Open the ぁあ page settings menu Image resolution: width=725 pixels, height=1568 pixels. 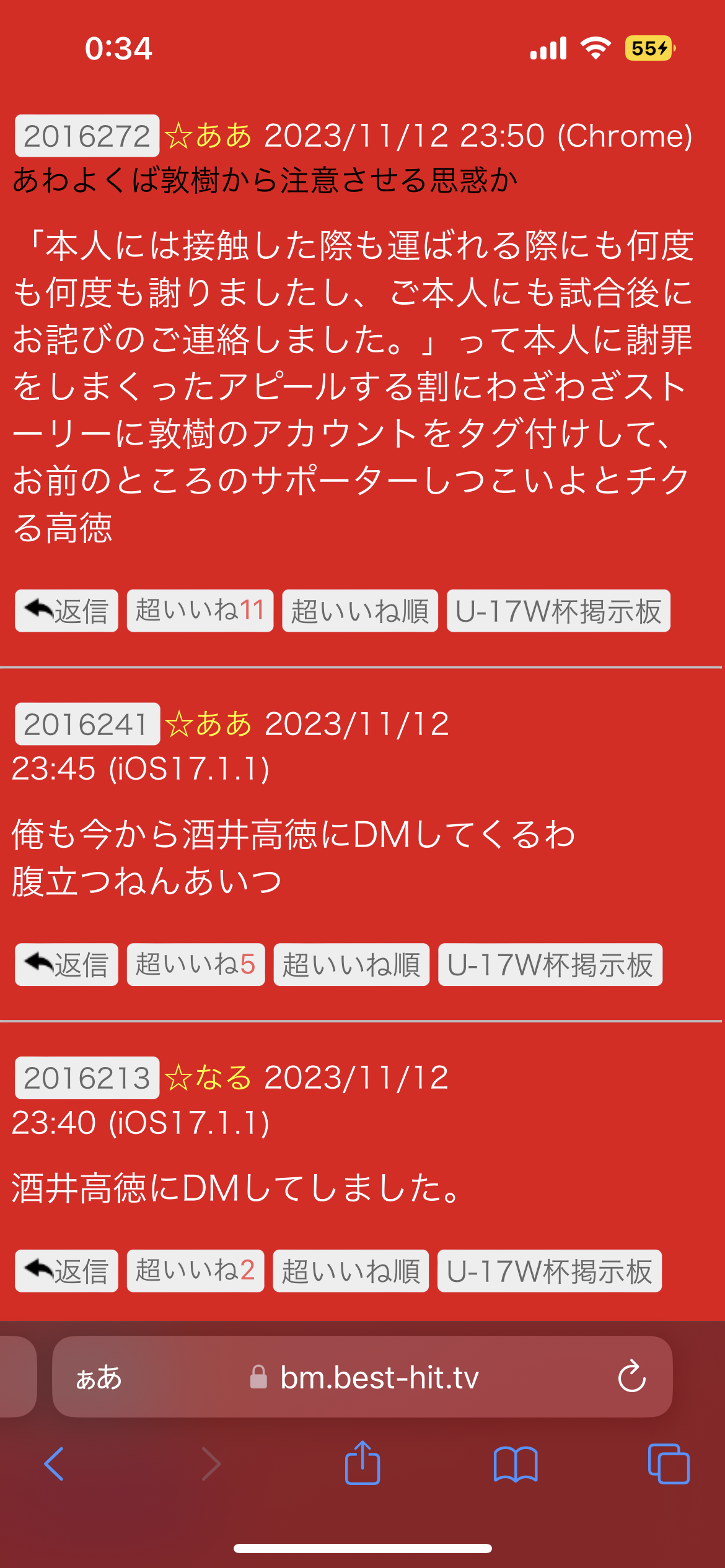tap(99, 1377)
